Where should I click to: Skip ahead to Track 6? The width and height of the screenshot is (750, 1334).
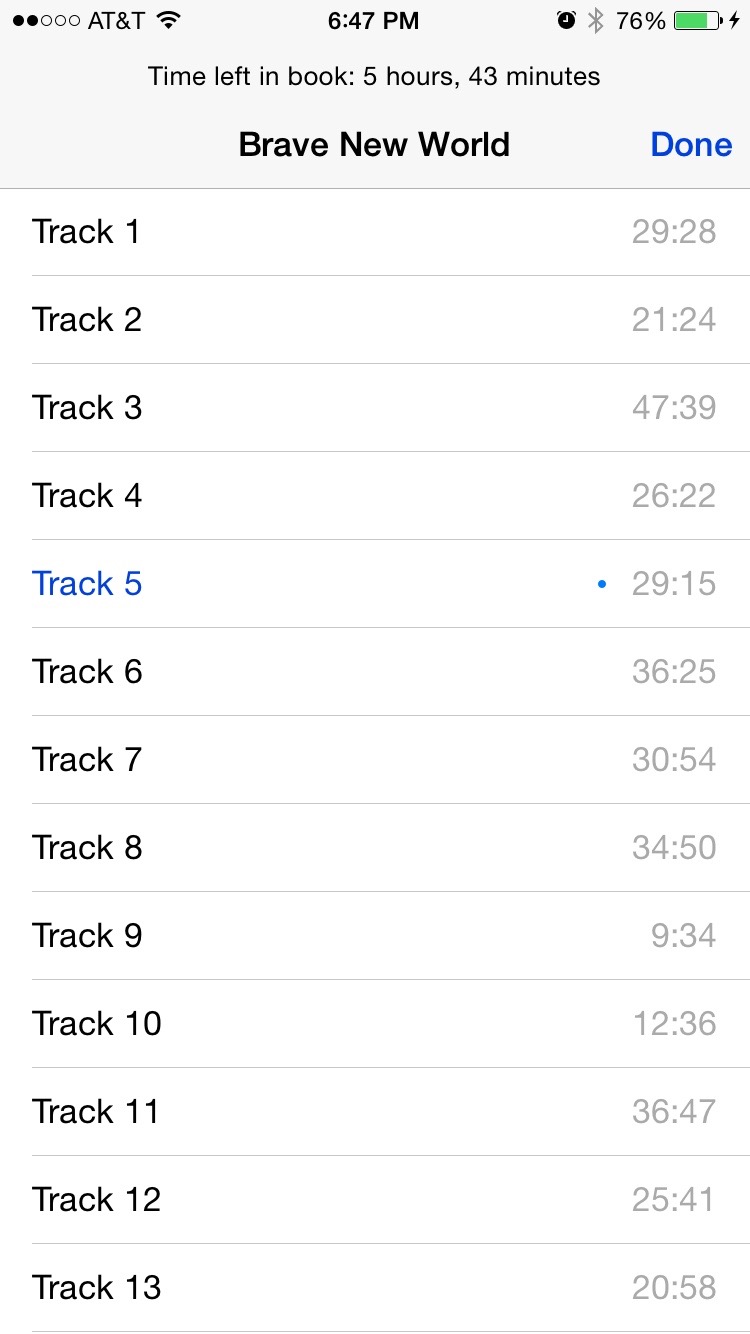[x=375, y=672]
